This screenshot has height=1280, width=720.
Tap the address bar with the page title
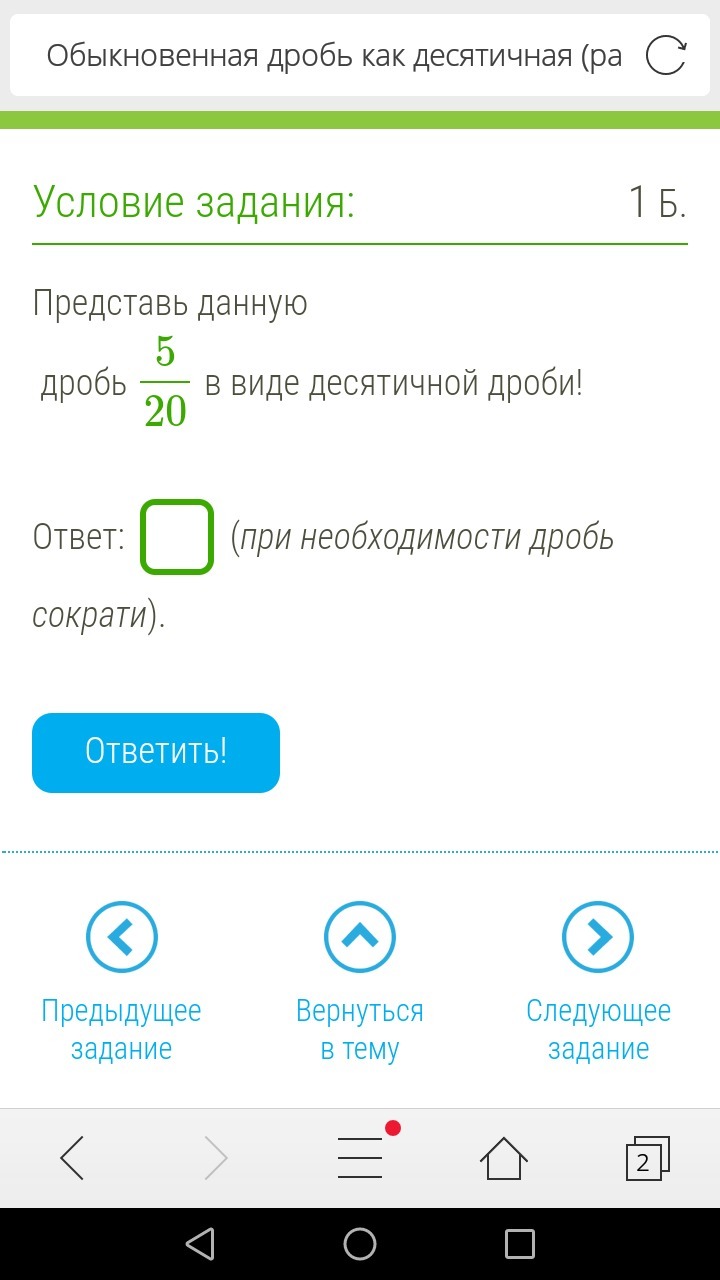(x=334, y=56)
